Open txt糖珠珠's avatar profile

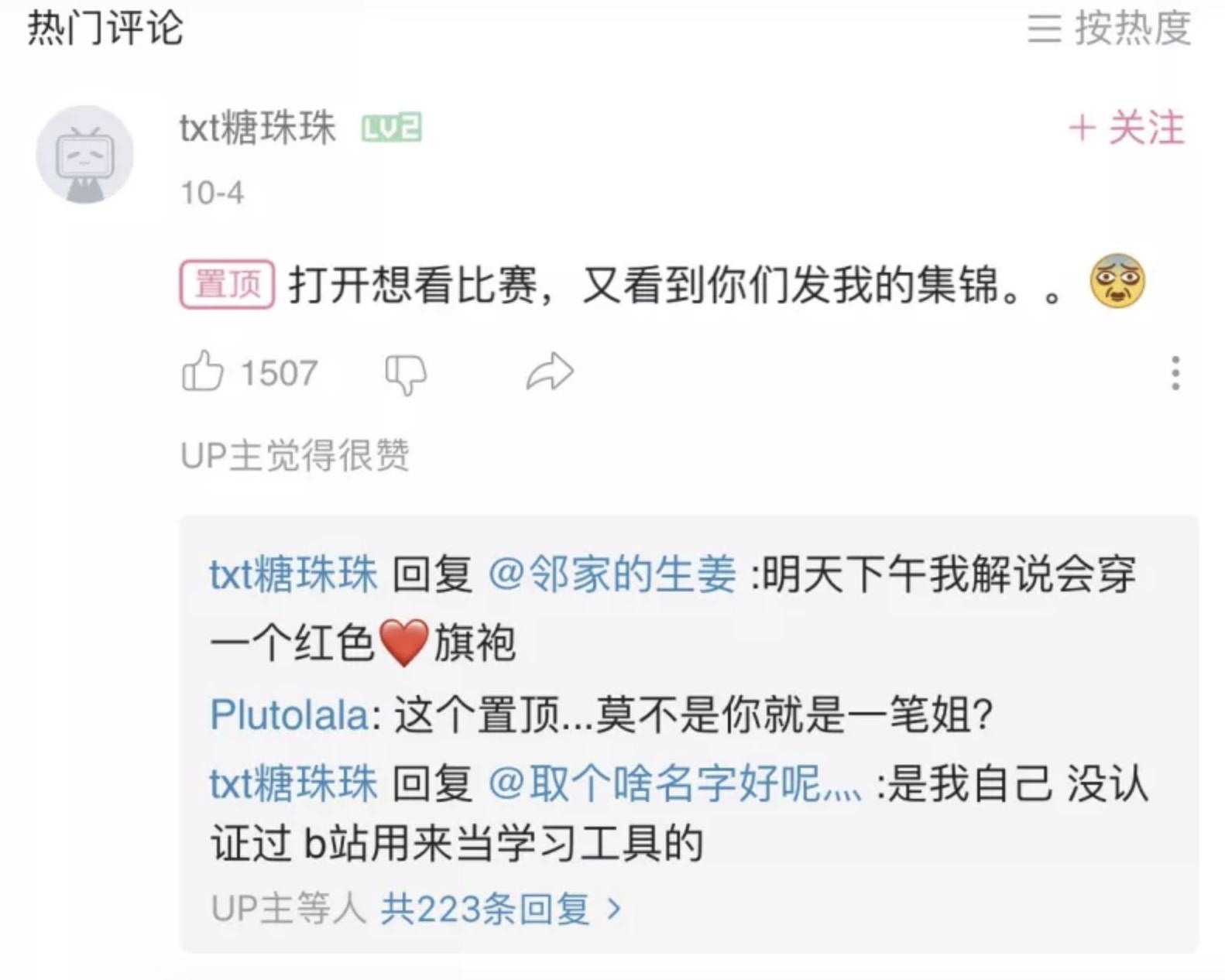point(85,154)
